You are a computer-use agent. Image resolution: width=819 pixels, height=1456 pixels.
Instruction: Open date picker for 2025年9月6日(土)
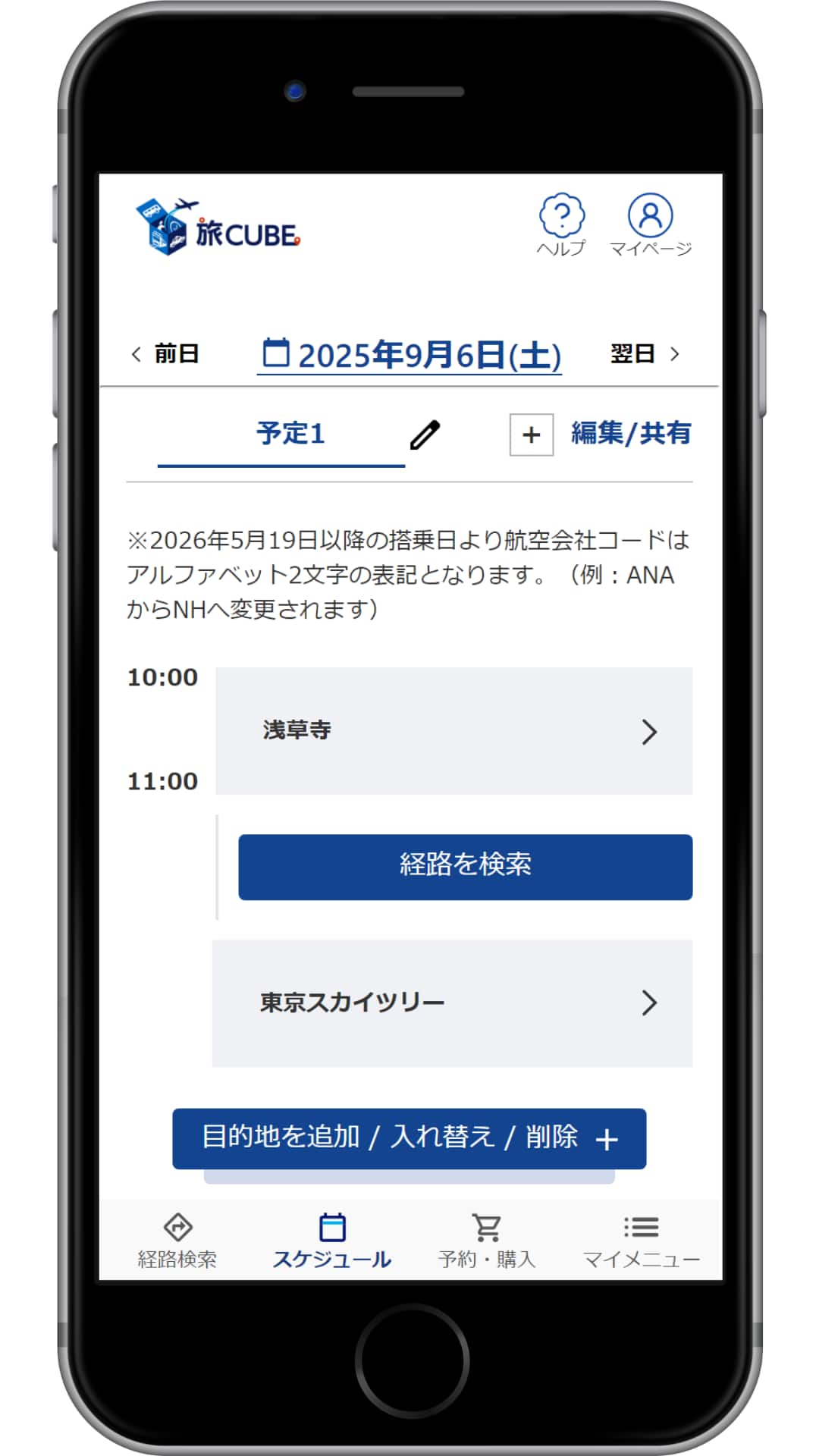tap(411, 355)
